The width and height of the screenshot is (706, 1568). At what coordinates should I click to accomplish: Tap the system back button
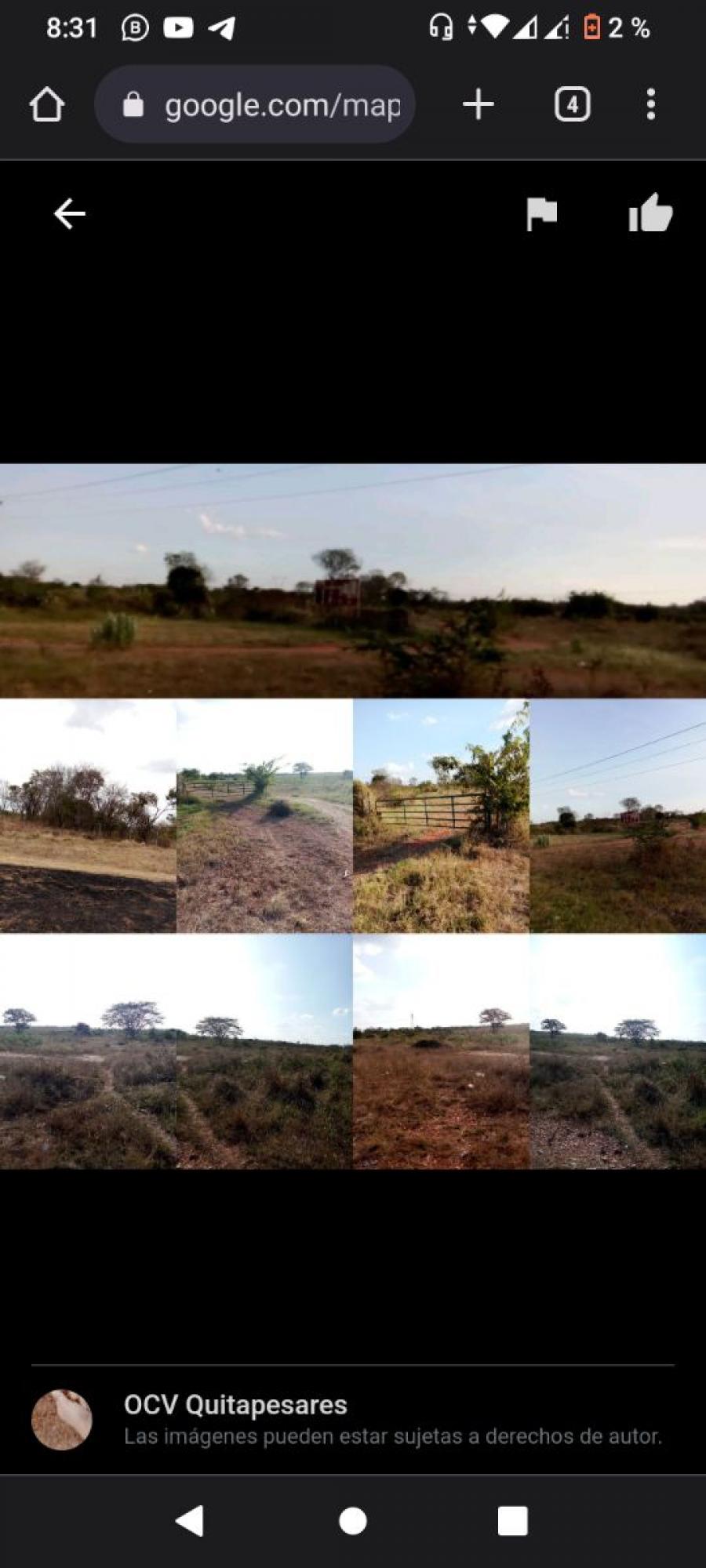click(x=189, y=1521)
